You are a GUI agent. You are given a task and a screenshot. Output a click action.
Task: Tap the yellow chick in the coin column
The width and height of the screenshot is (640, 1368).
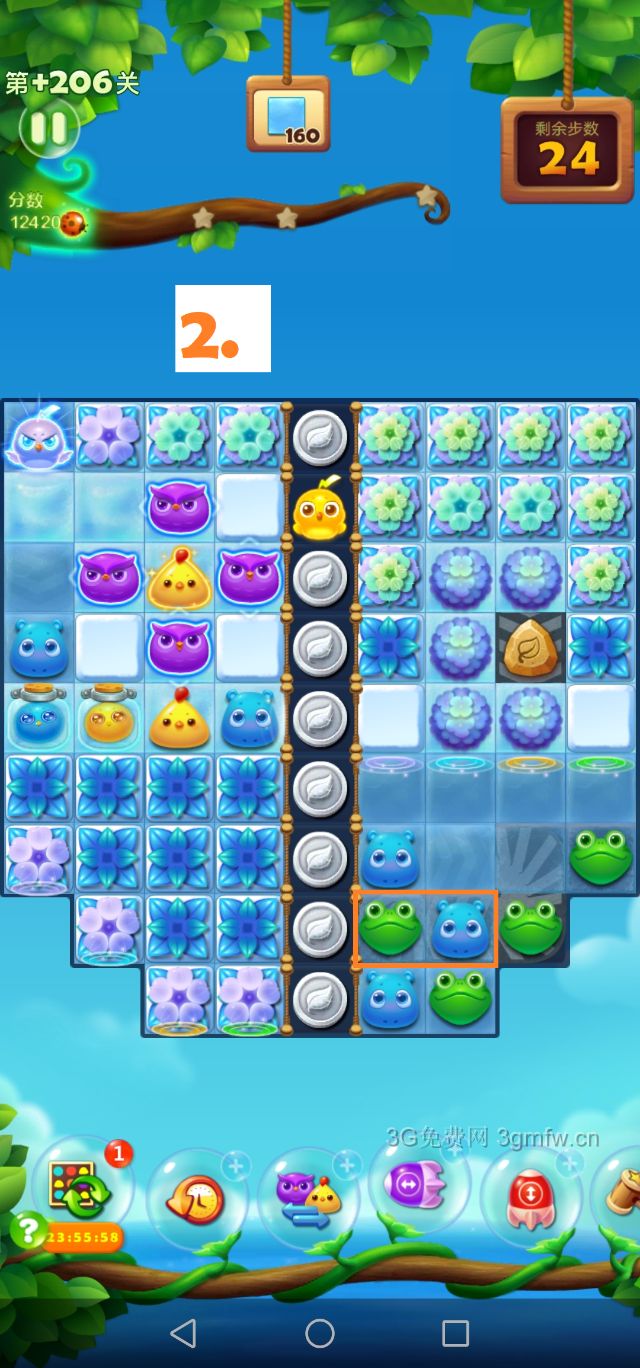(319, 509)
